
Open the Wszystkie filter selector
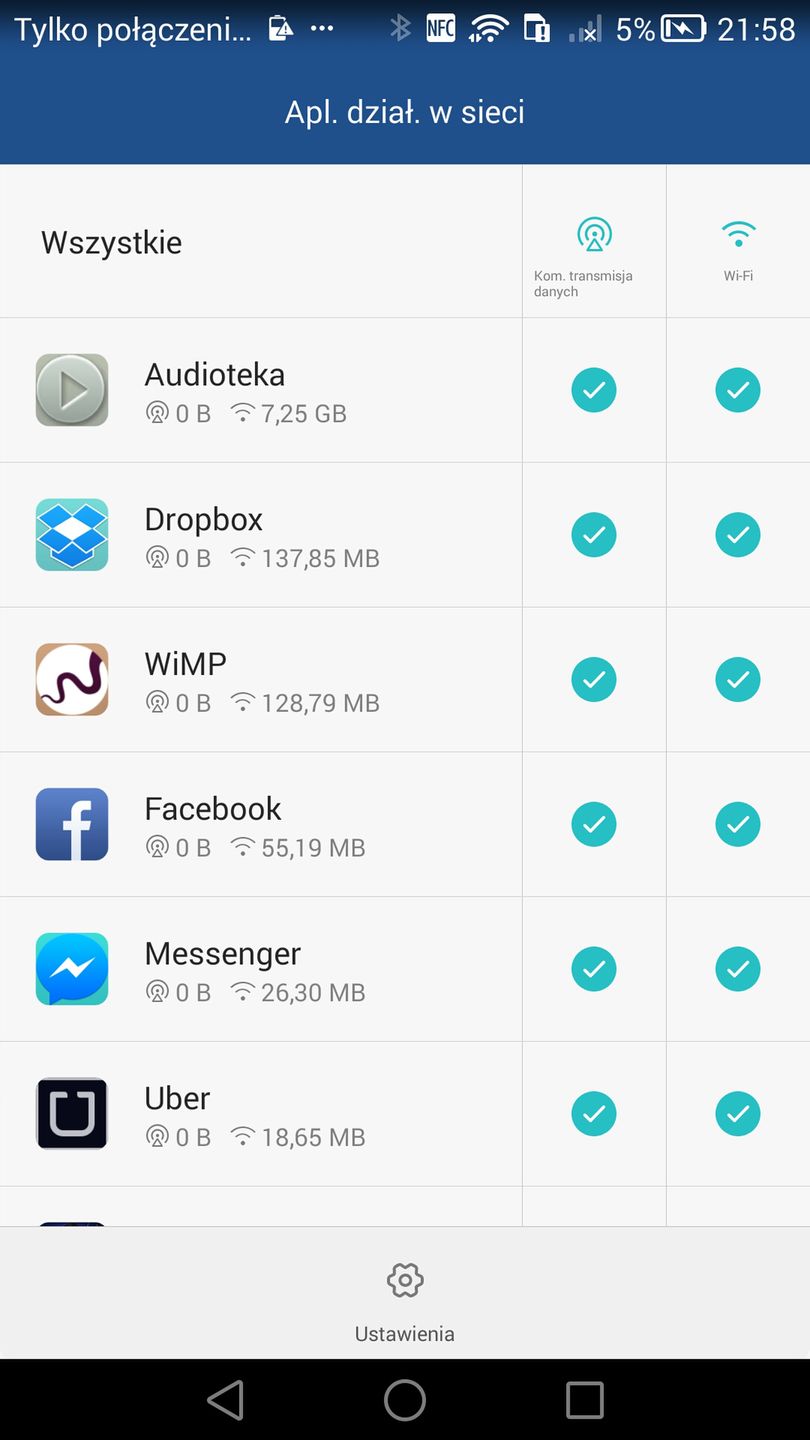click(x=110, y=241)
